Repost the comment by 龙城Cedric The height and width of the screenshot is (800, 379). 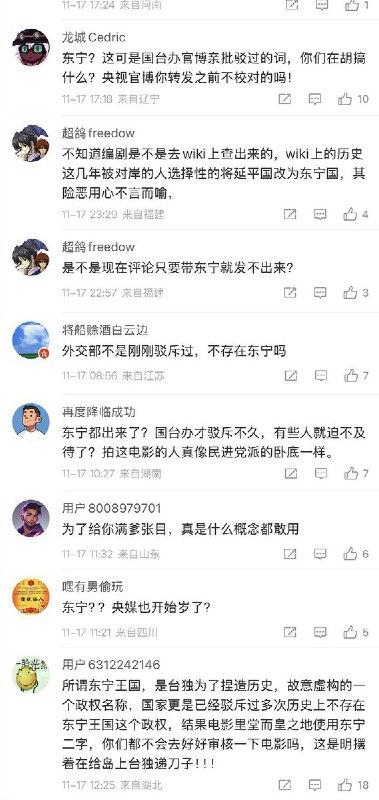tap(285, 99)
